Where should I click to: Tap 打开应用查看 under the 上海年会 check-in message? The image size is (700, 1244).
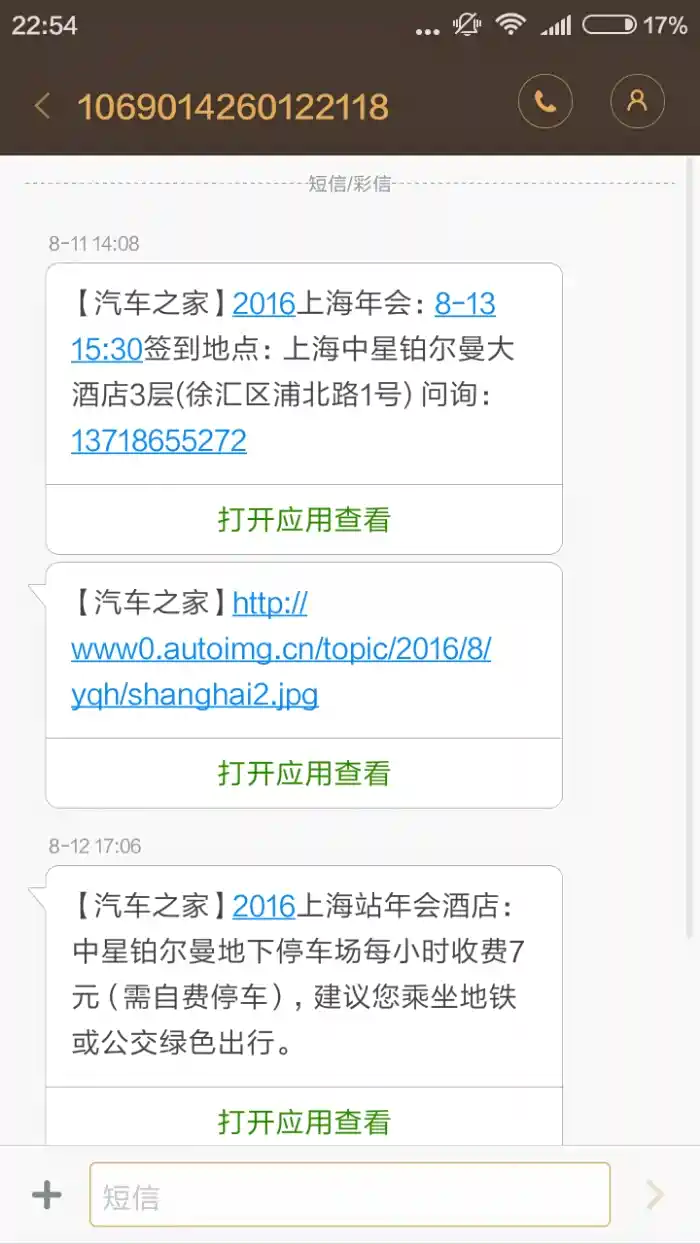[x=304, y=519]
